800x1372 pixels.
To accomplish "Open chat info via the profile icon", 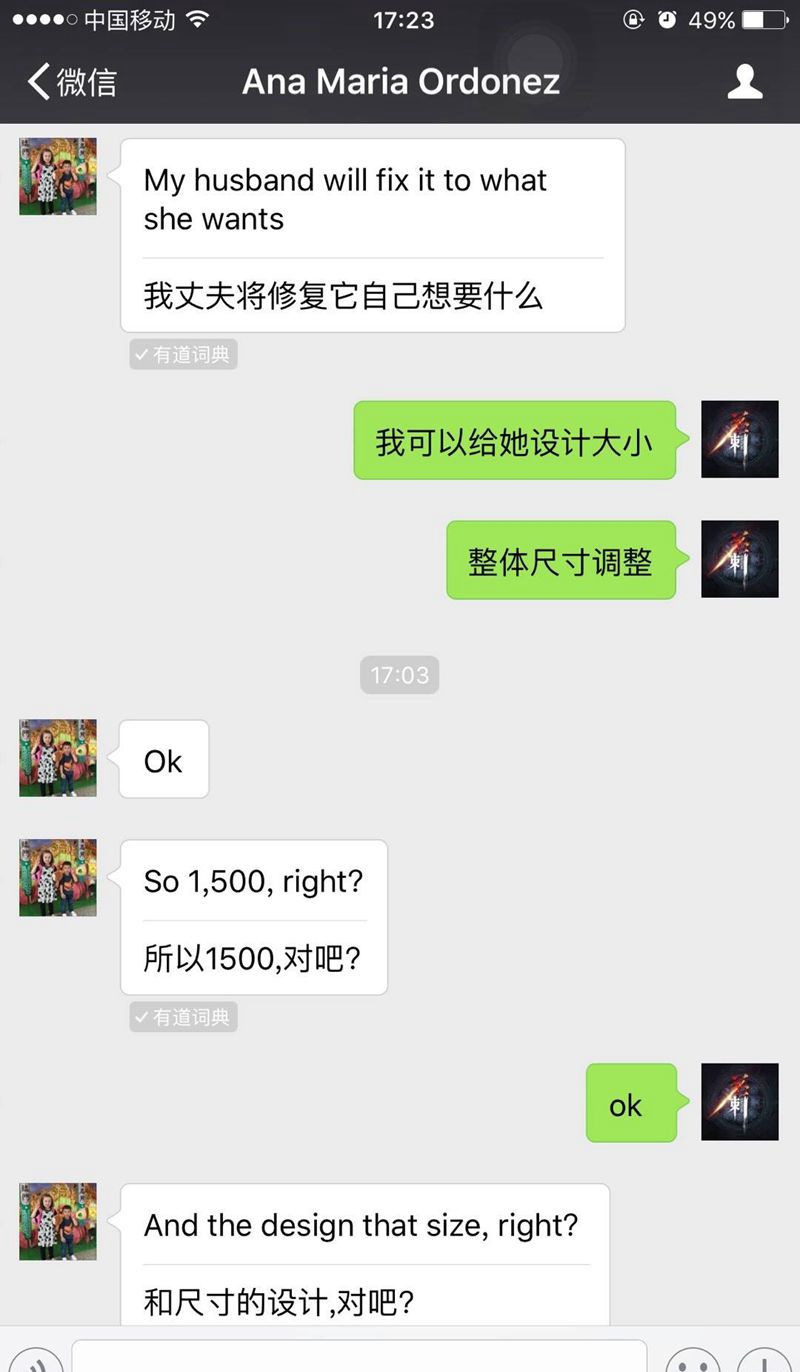I will pyautogui.click(x=745, y=81).
